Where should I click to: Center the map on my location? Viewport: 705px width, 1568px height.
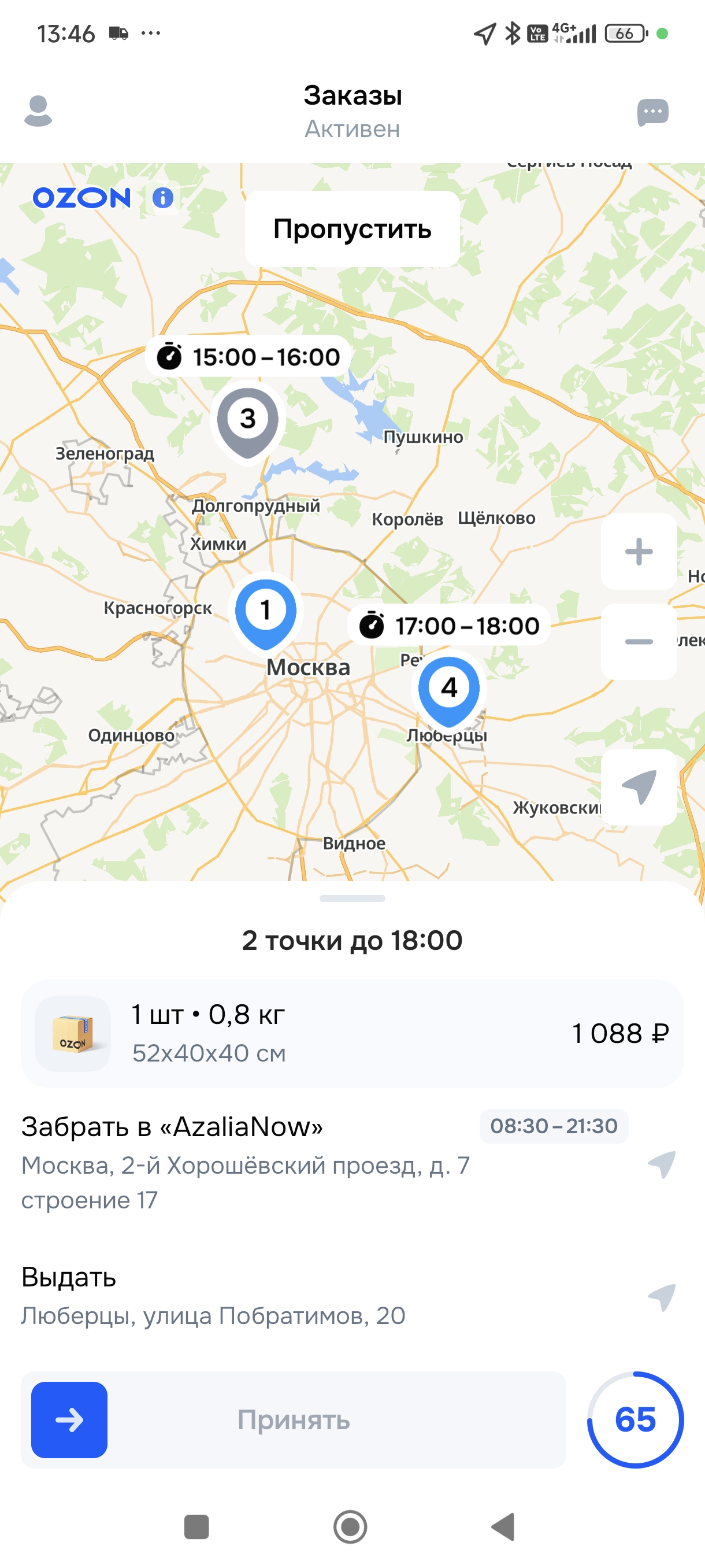639,787
